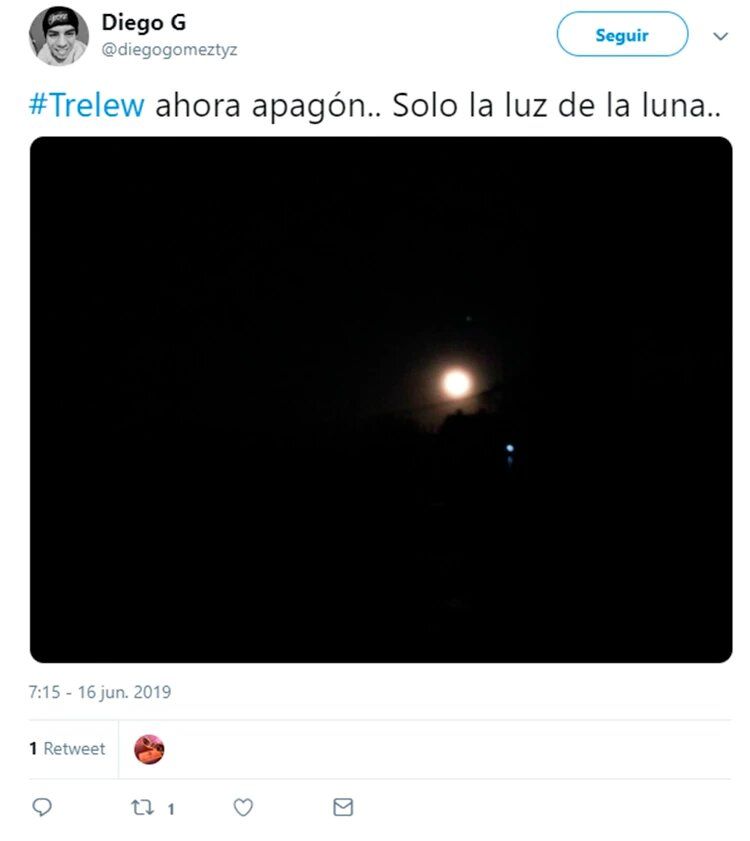Screen dimensions: 750x841
Task: View the moon photo in full size
Action: [x=381, y=400]
